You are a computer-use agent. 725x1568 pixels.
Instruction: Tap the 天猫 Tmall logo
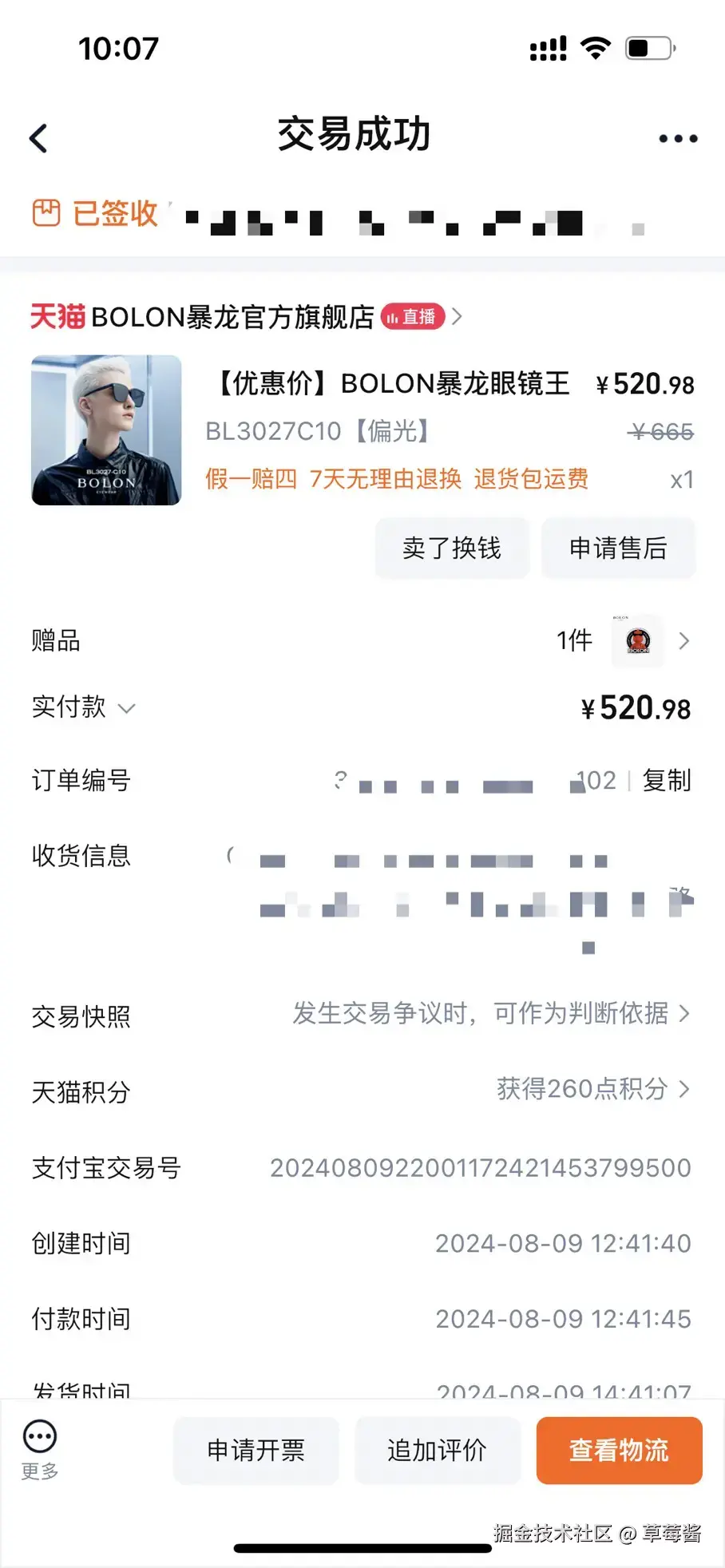[56, 317]
